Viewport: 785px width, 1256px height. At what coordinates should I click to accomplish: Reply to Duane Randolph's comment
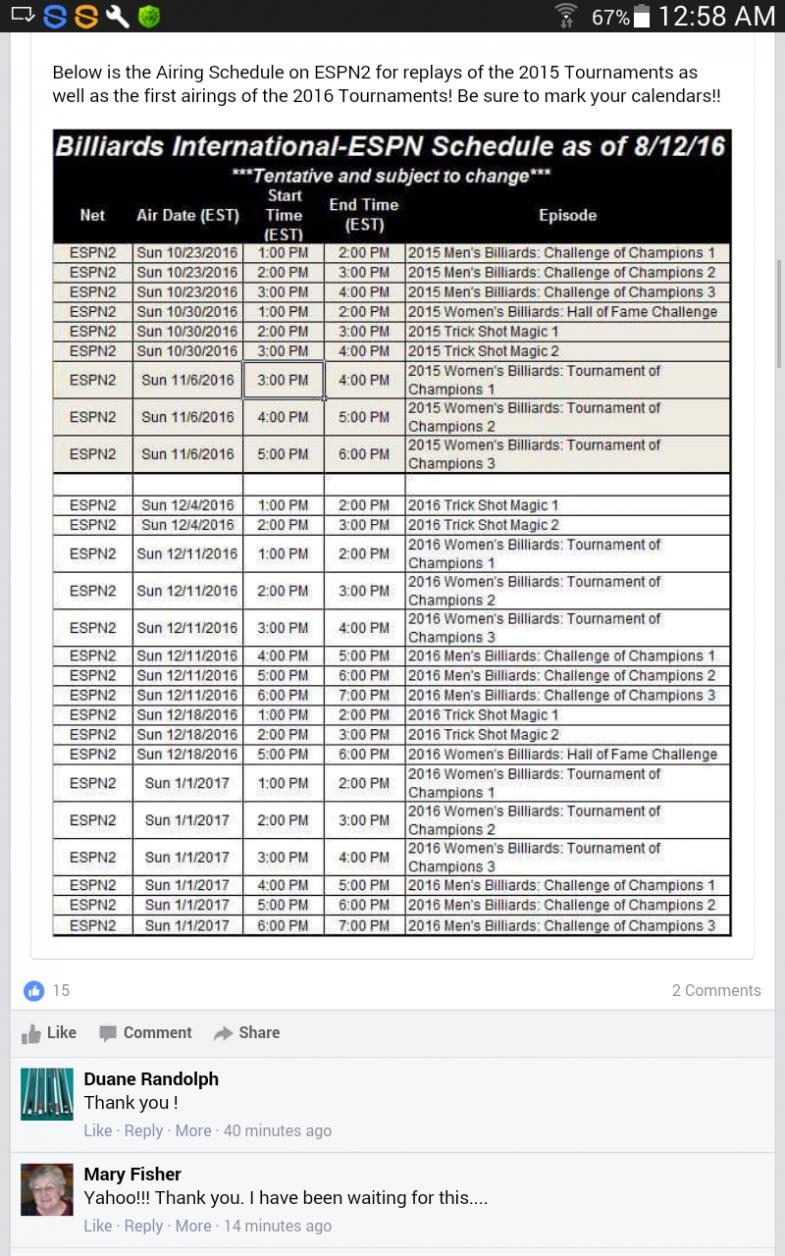click(x=143, y=1131)
